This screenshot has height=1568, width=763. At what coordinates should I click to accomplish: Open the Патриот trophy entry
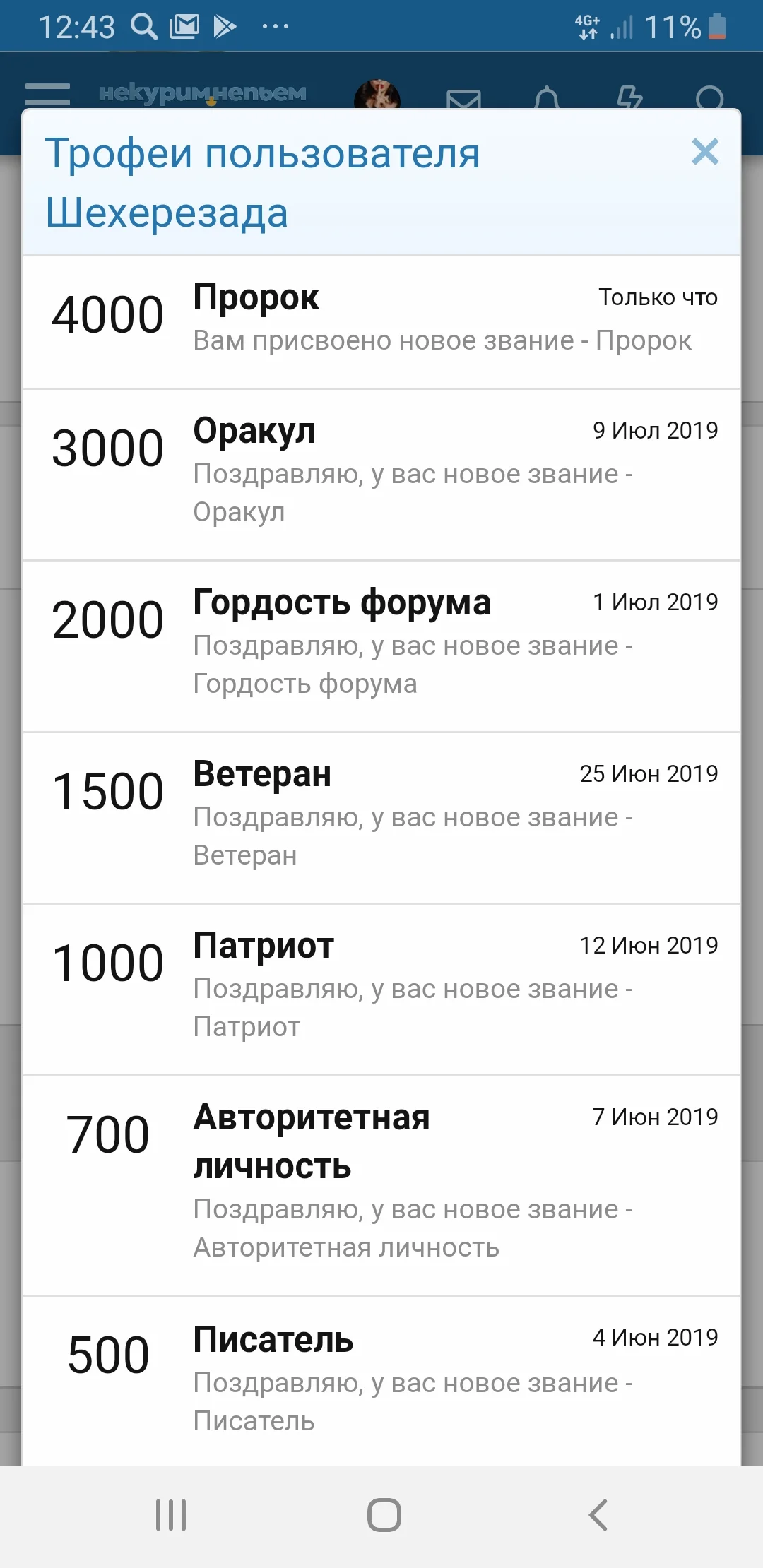pyautogui.click(x=381, y=985)
